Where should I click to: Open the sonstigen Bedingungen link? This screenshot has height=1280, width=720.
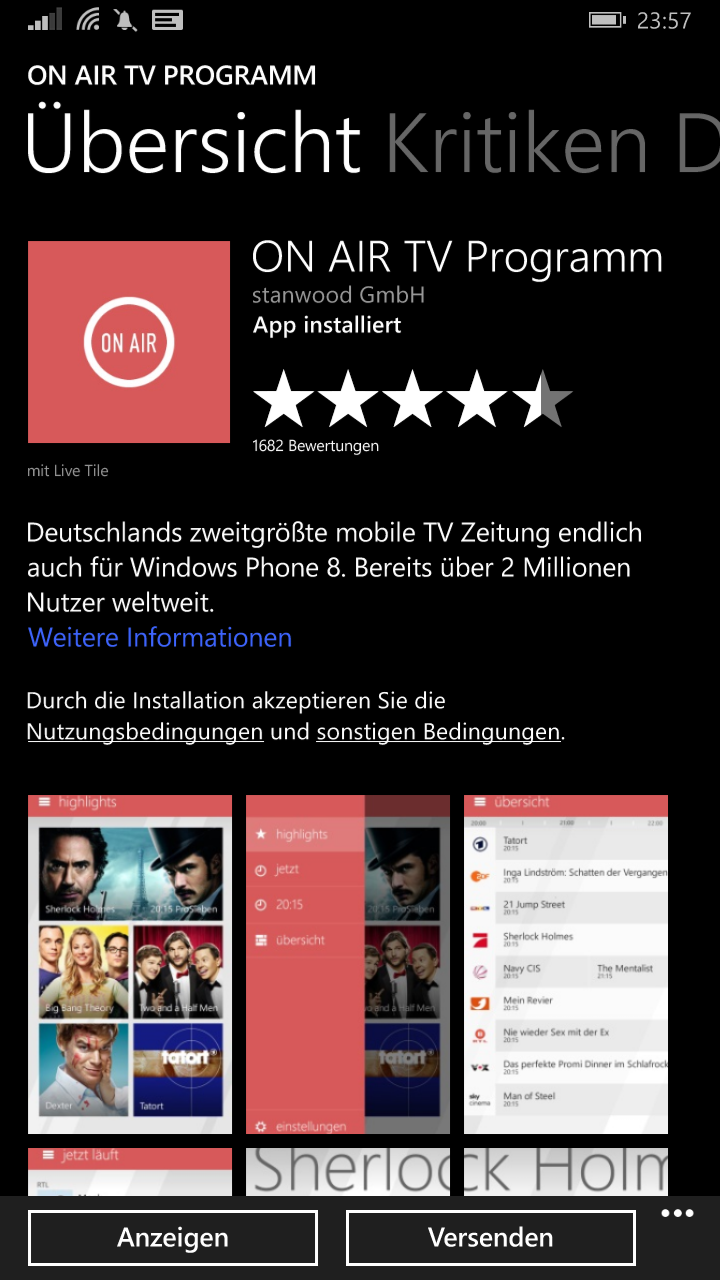(x=438, y=732)
